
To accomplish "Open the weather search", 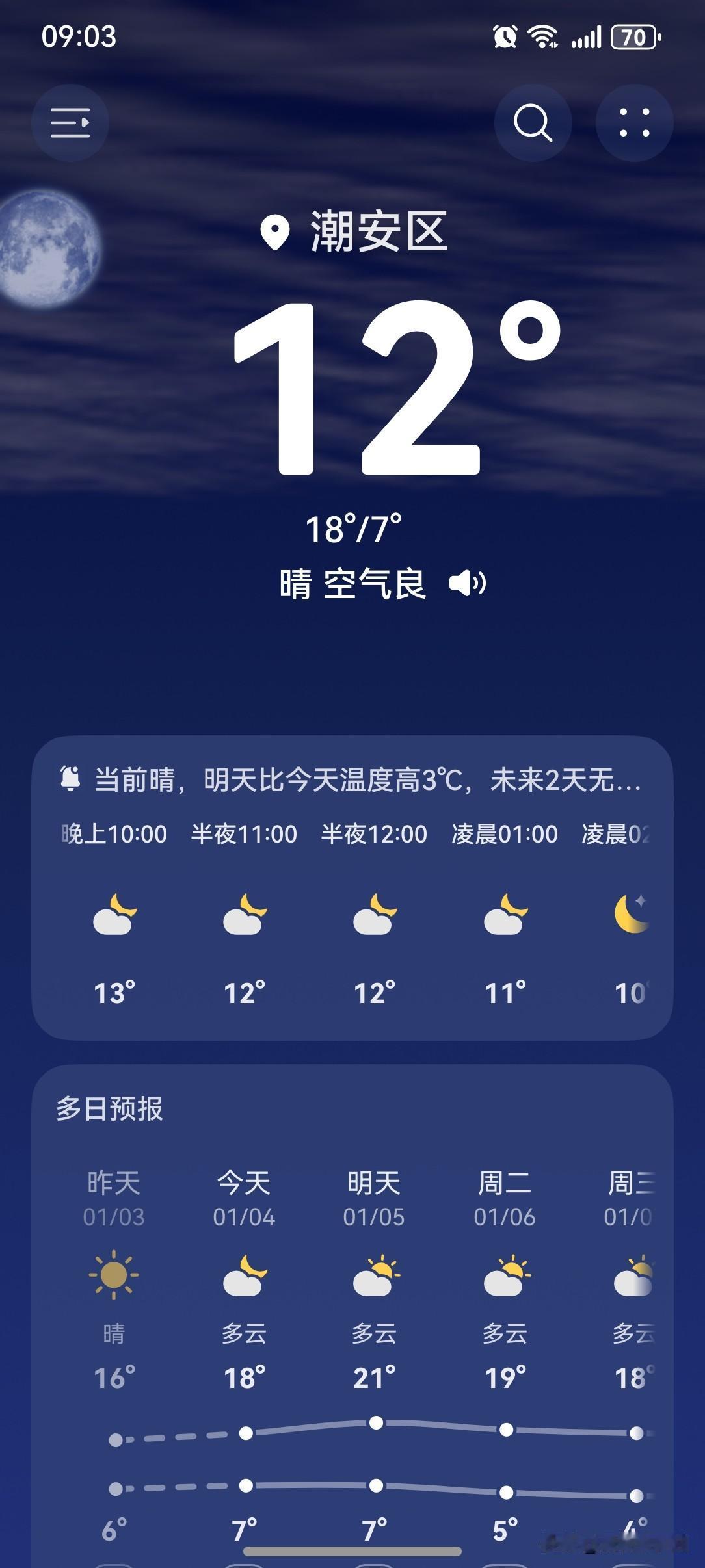I will (533, 123).
